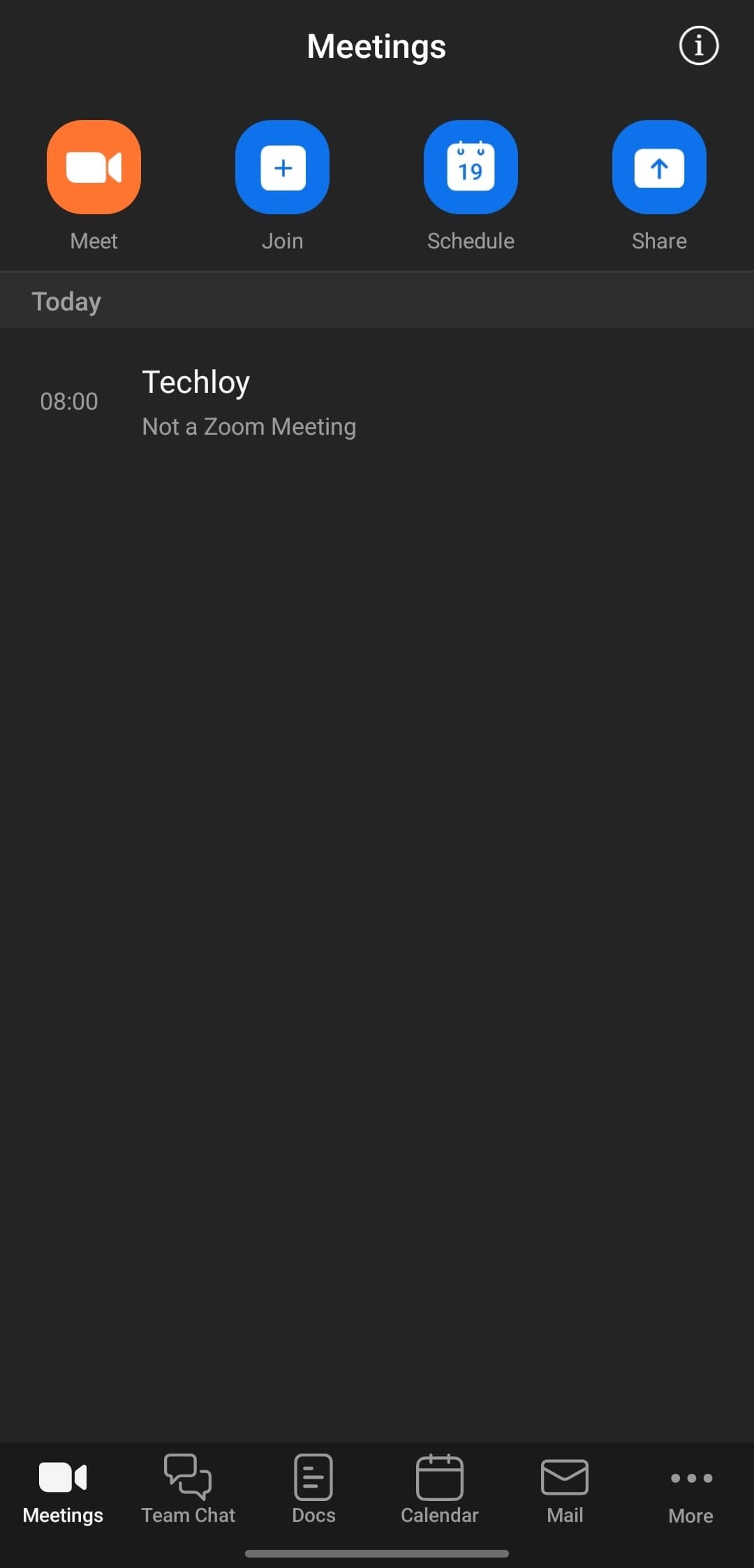Tap the Join meeting button
The width and height of the screenshot is (754, 1568).
(x=282, y=167)
